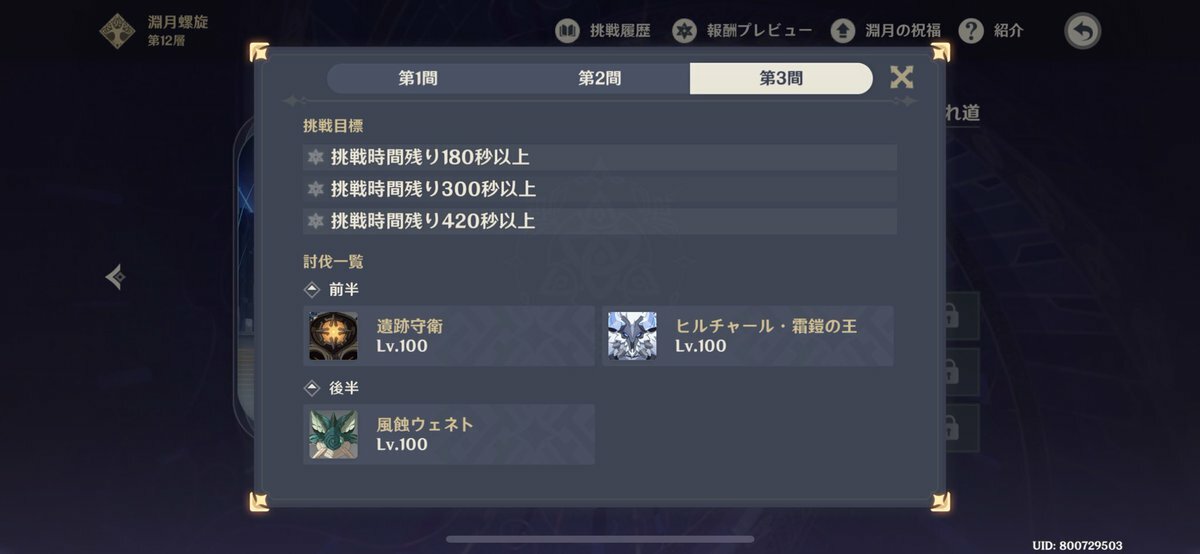Open the 紹介 help info
1200x554 pixels.
point(991,31)
